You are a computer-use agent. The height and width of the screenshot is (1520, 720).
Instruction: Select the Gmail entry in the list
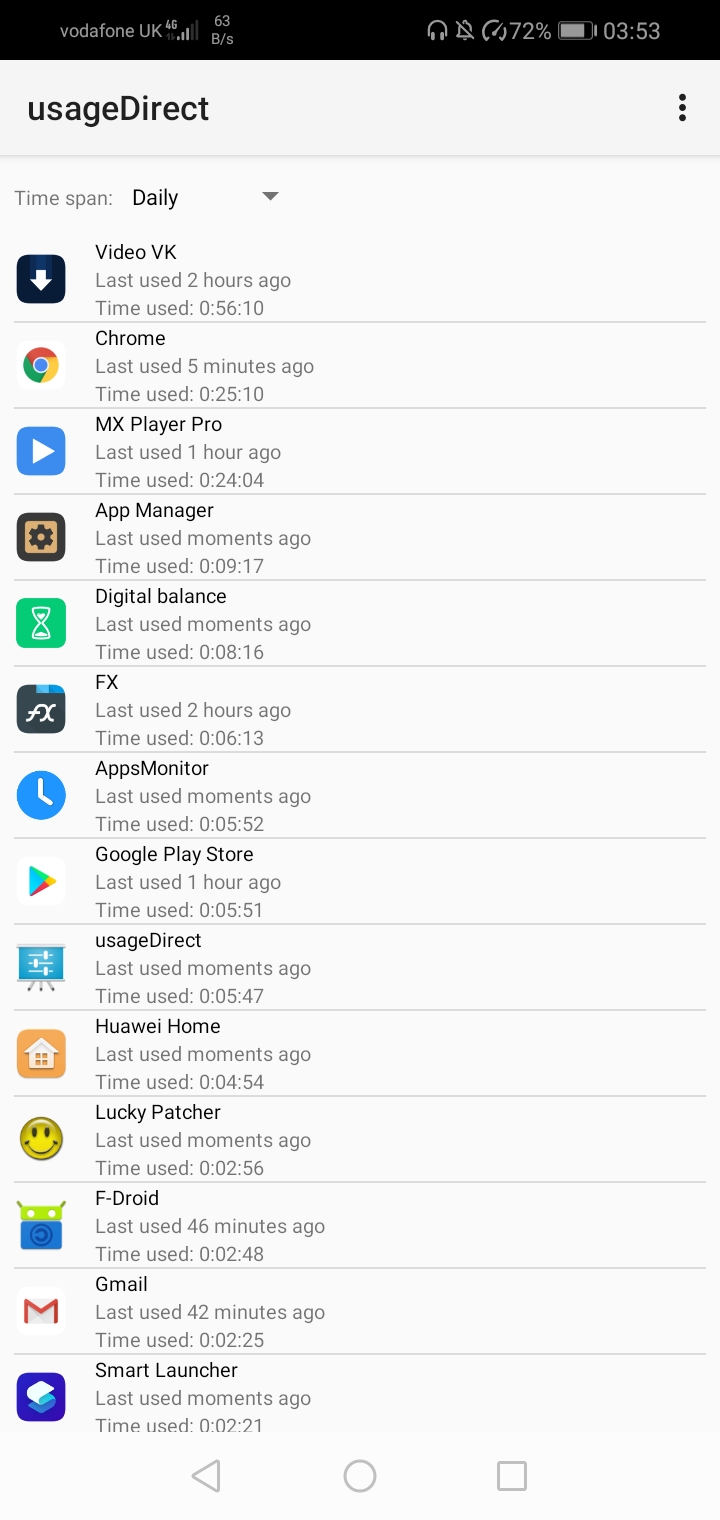point(300,1311)
